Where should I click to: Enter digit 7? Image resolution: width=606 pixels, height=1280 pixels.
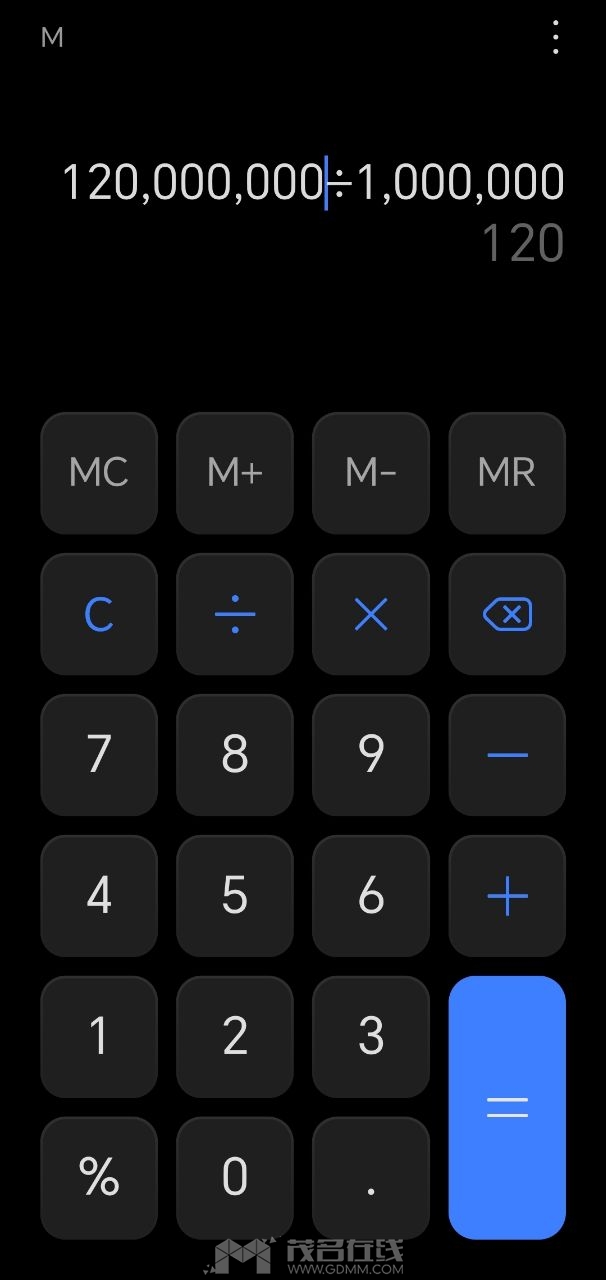(x=99, y=755)
